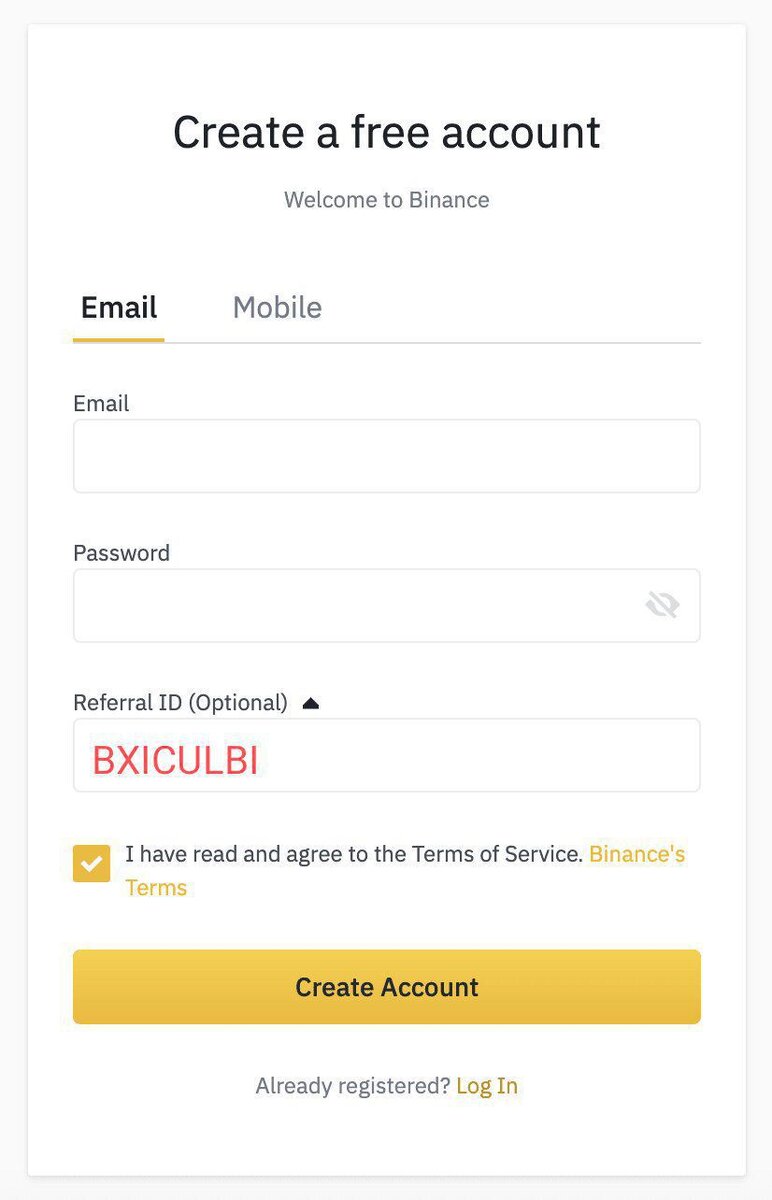Tap the Create Account button
The image size is (772, 1200).
point(386,987)
